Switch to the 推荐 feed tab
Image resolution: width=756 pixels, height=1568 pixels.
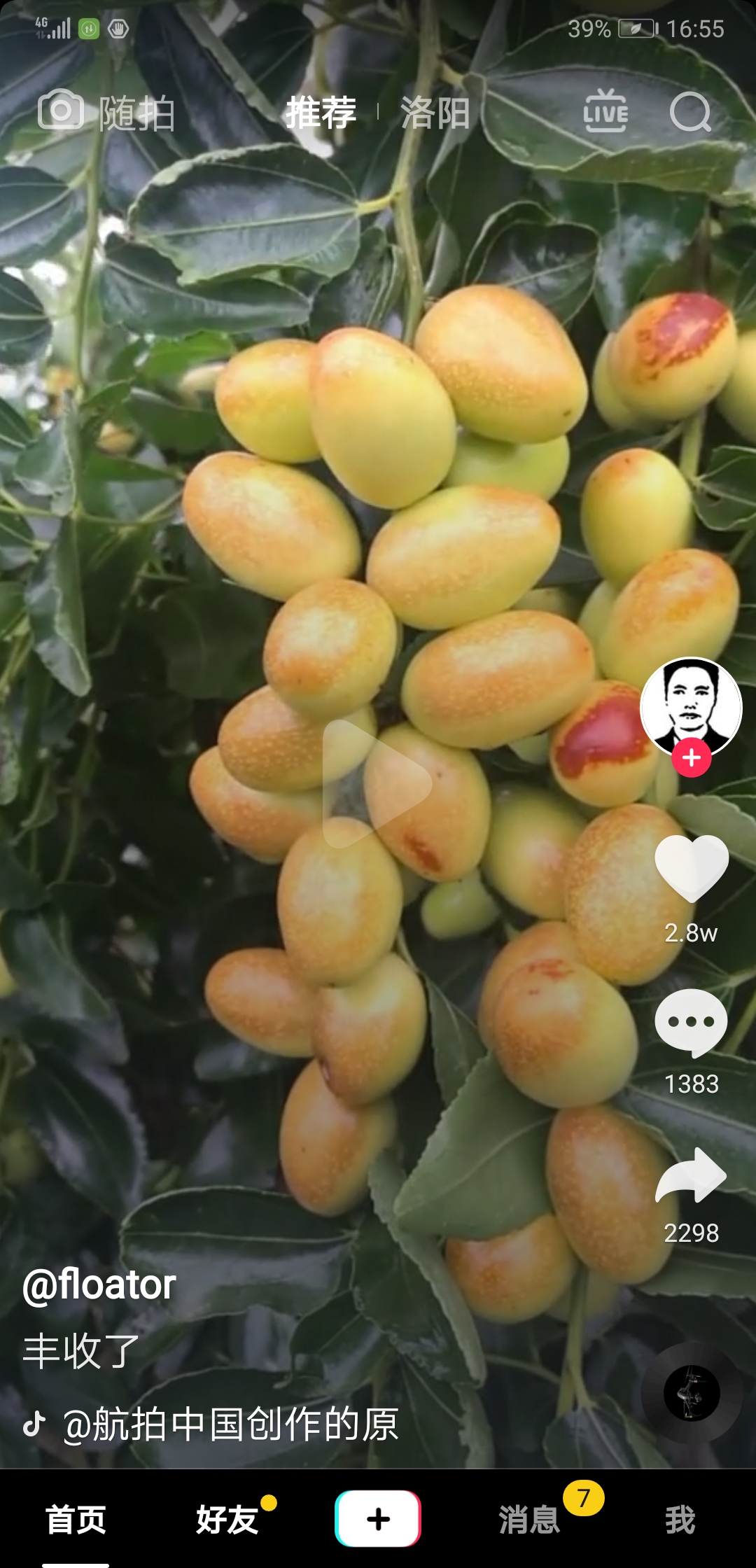[321, 113]
